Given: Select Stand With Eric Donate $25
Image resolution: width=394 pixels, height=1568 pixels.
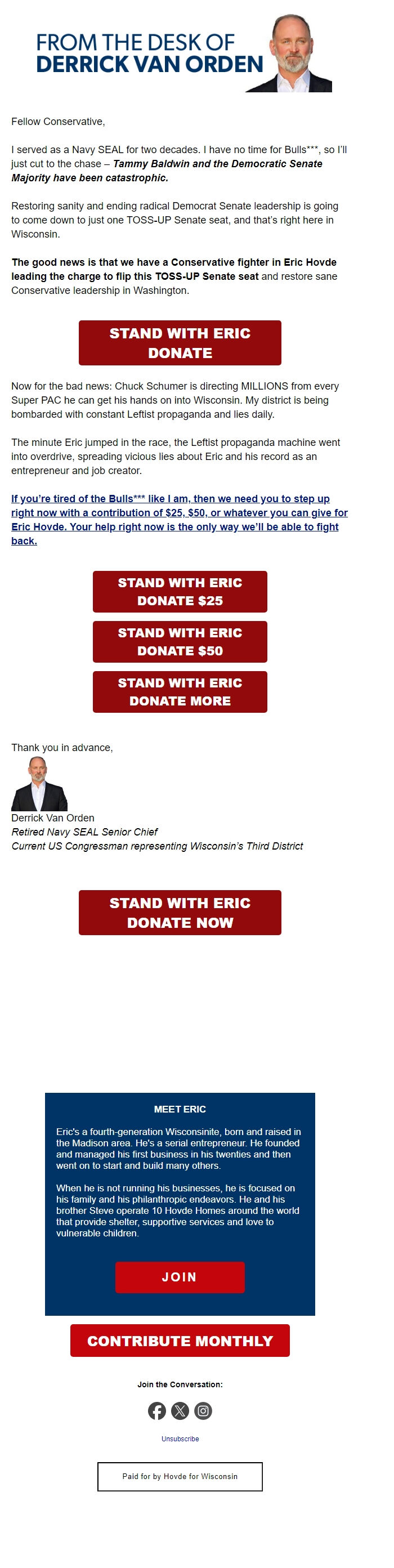Looking at the screenshot, I should (x=180, y=592).
